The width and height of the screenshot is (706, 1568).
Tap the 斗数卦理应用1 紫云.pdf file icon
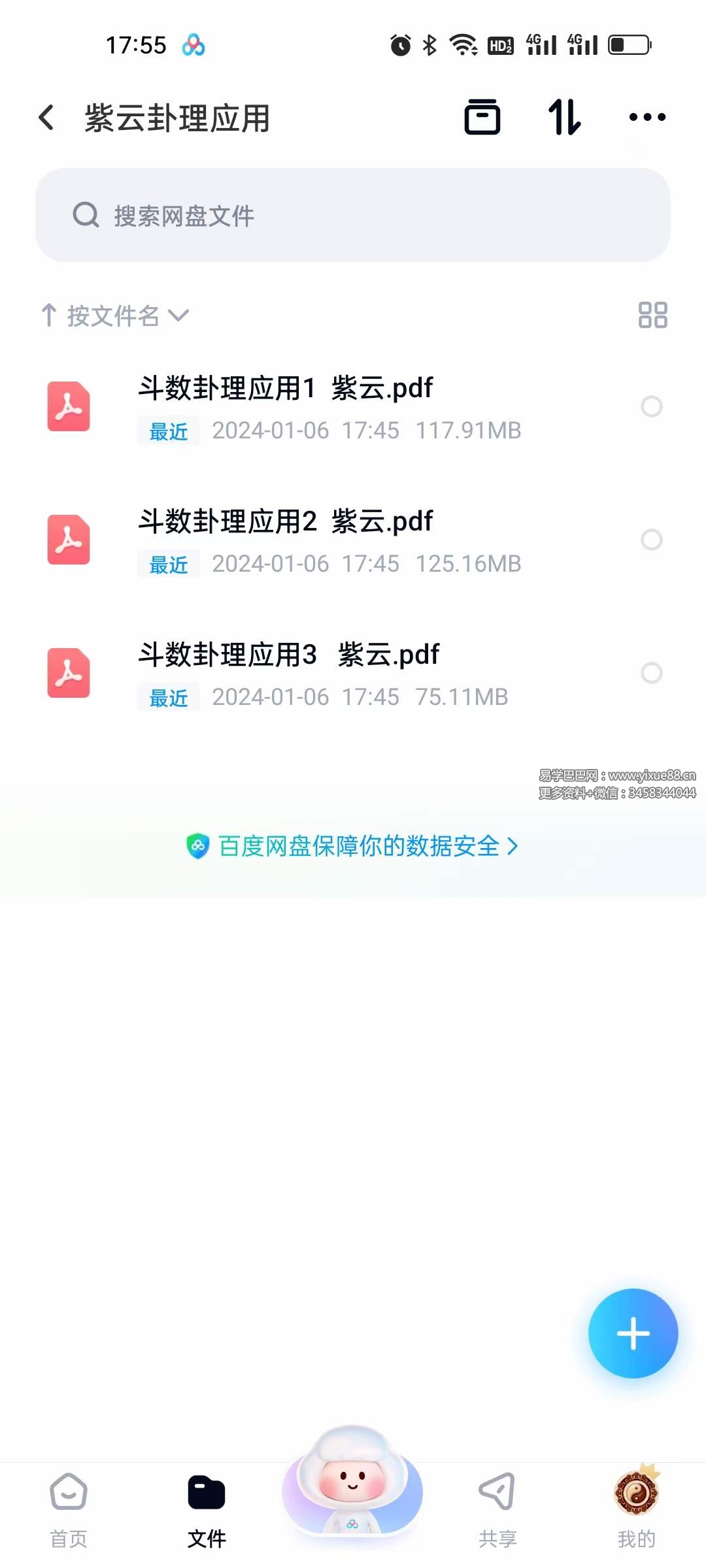click(68, 408)
